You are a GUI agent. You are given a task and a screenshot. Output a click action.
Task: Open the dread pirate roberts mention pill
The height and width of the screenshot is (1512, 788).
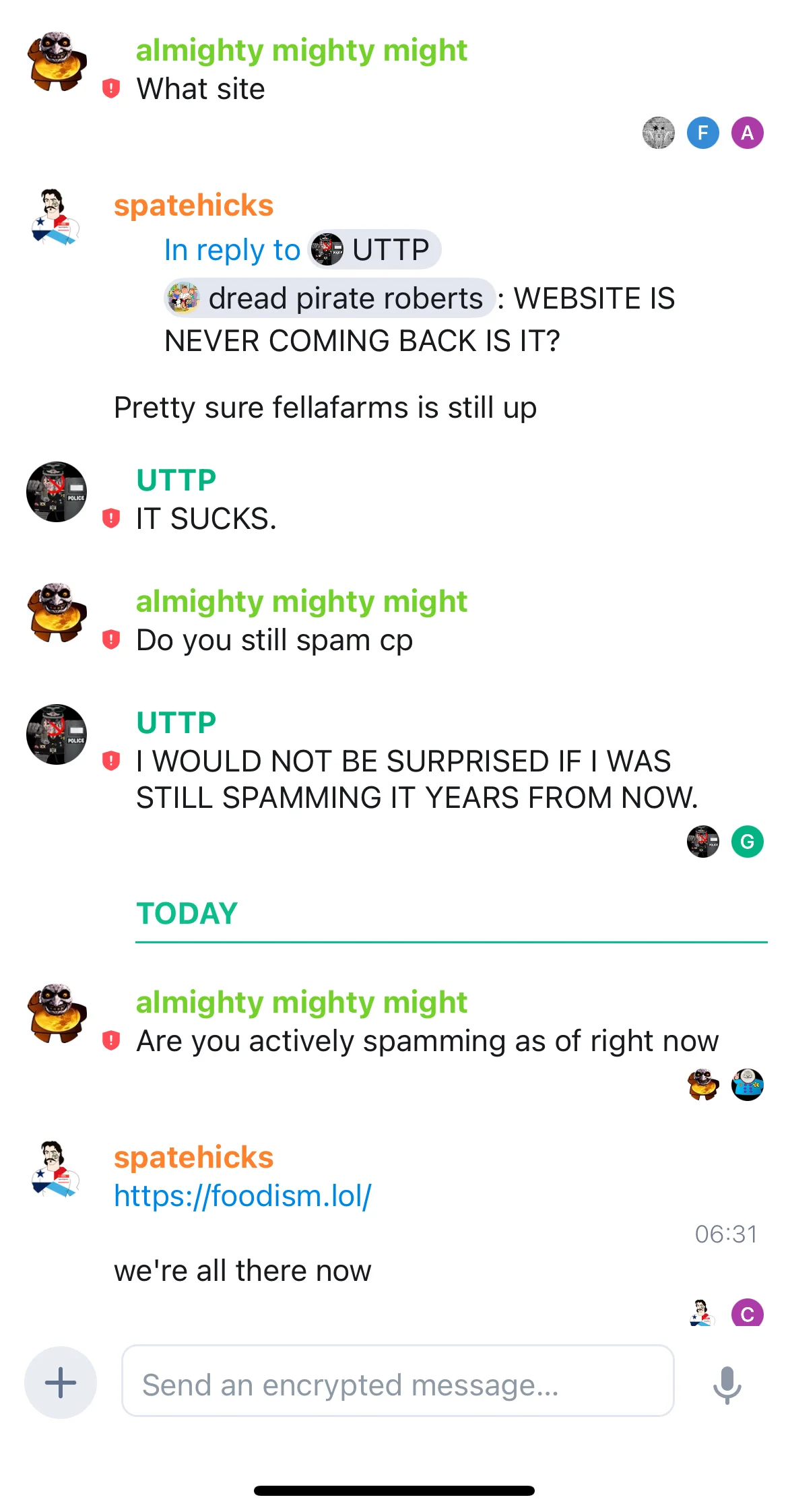[330, 298]
